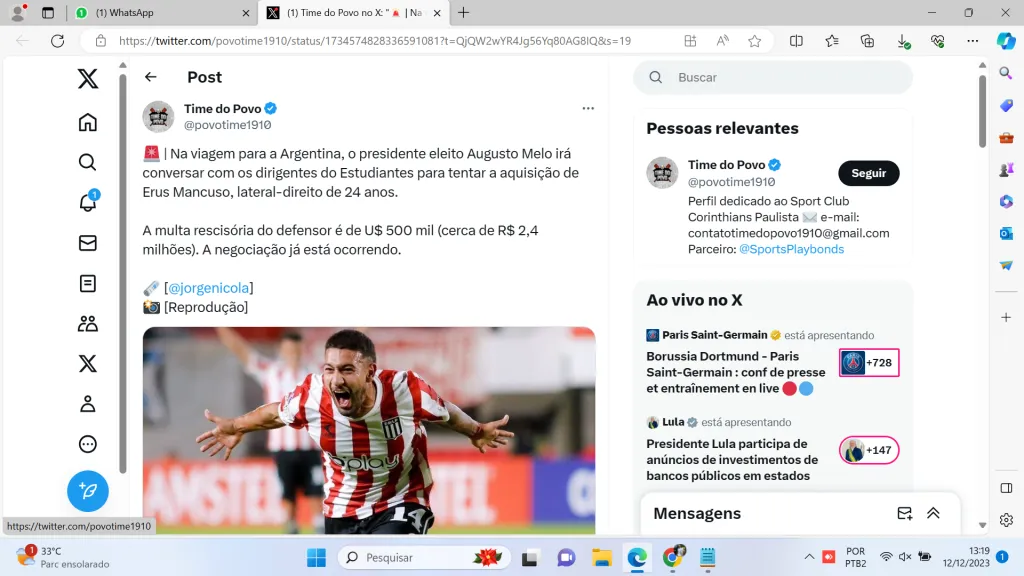Start a new message from Mensagens bar
The width and height of the screenshot is (1024, 576).
[904, 513]
